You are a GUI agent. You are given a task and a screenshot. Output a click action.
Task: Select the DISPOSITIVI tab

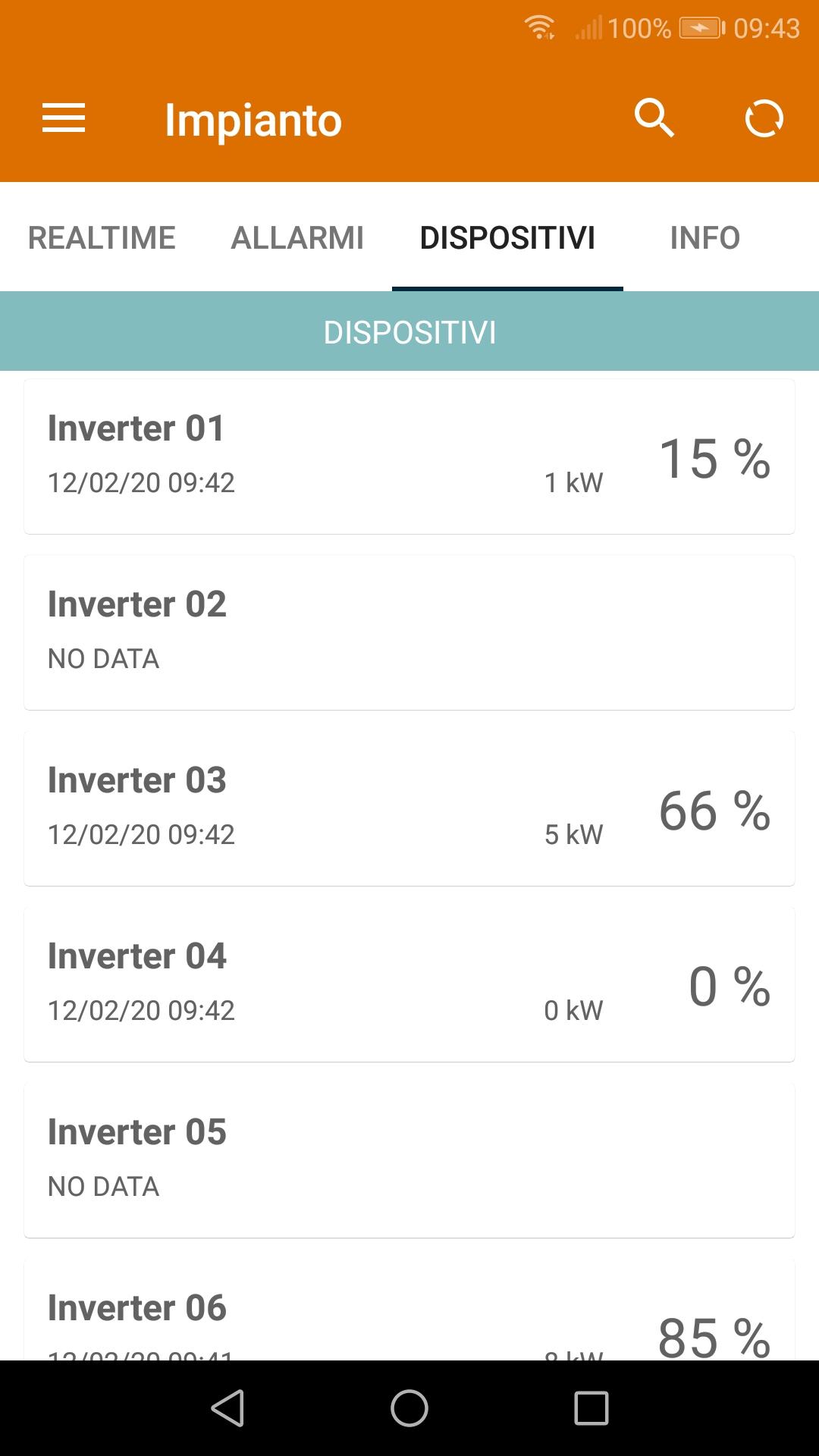pos(507,238)
